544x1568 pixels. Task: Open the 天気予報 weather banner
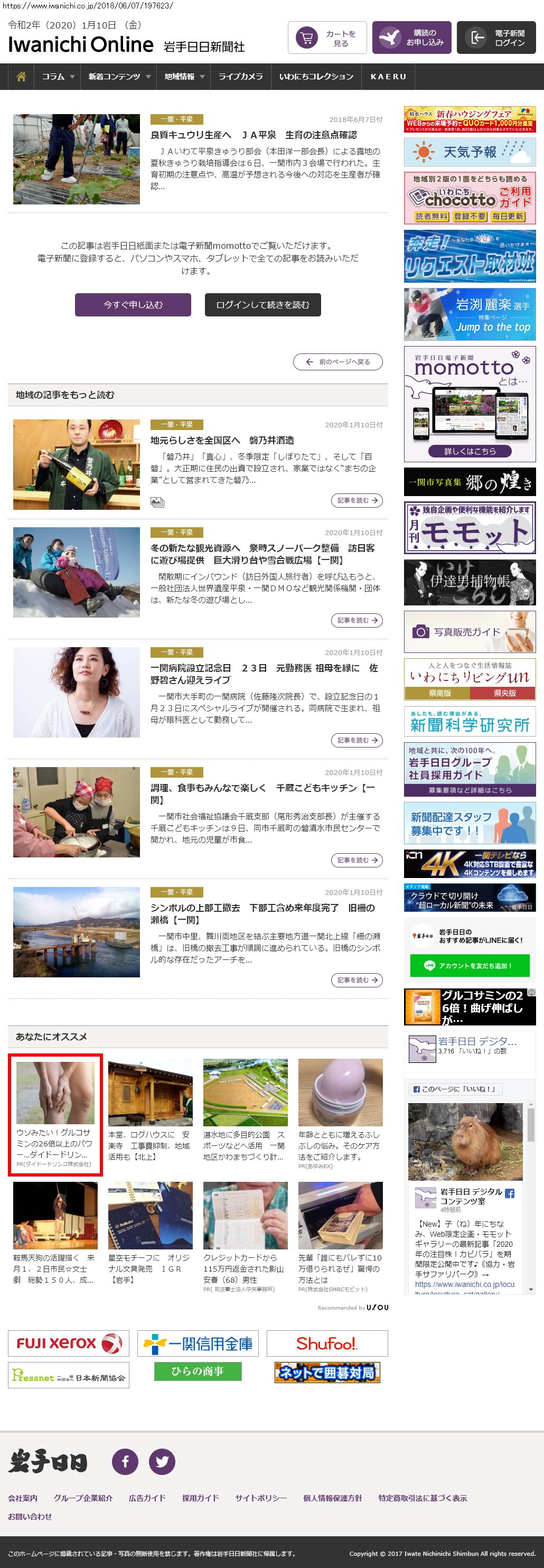(x=470, y=152)
